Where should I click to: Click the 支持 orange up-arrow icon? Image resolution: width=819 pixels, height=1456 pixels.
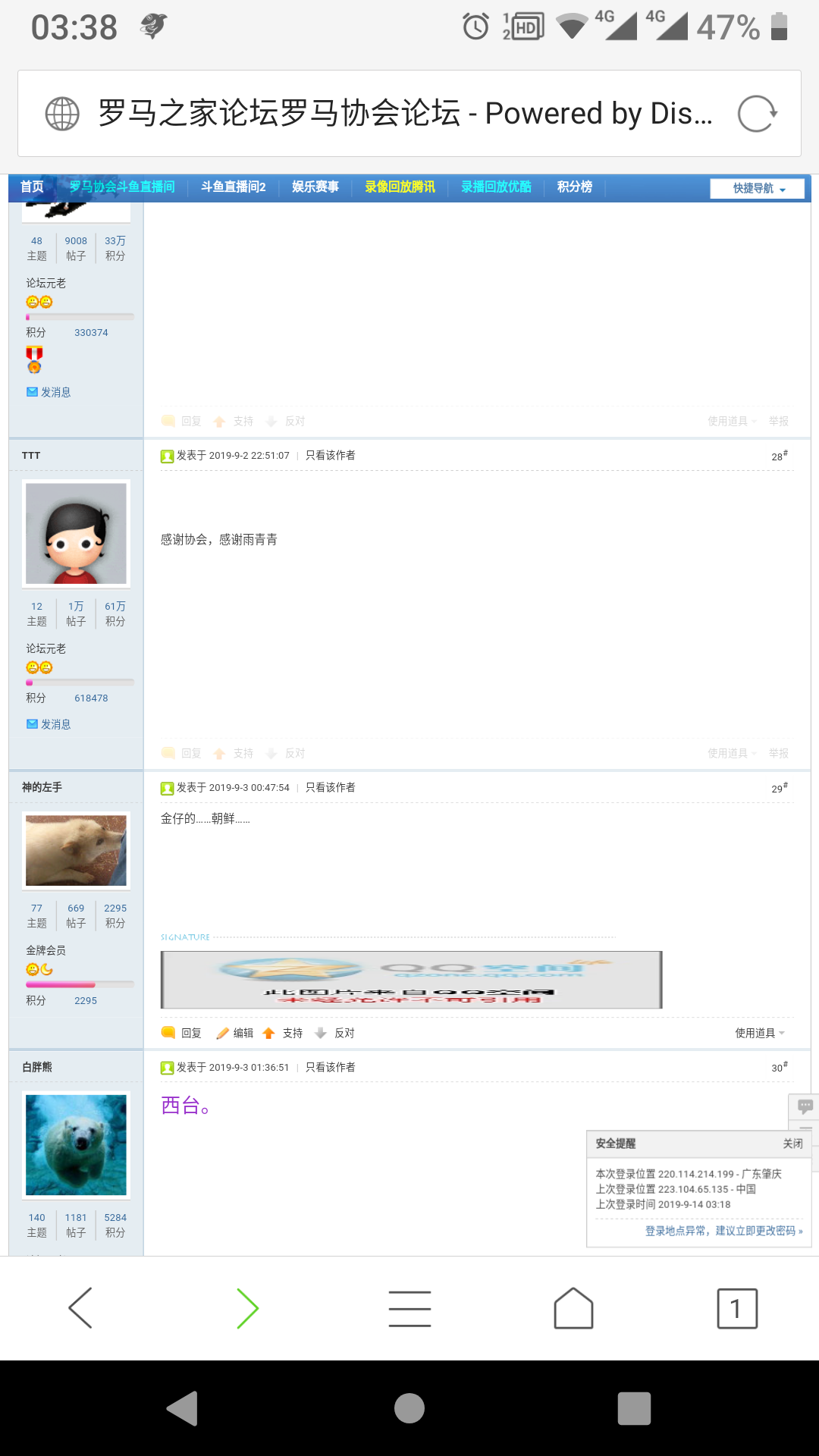(x=269, y=1033)
